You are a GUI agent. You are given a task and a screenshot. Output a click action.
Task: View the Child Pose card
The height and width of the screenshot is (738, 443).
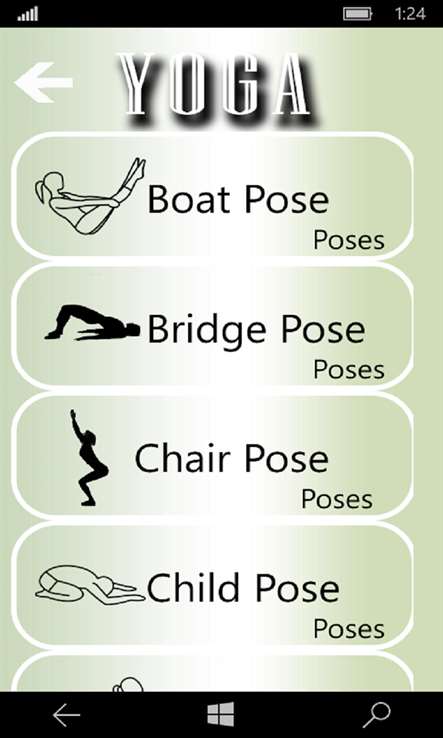pyautogui.click(x=212, y=586)
